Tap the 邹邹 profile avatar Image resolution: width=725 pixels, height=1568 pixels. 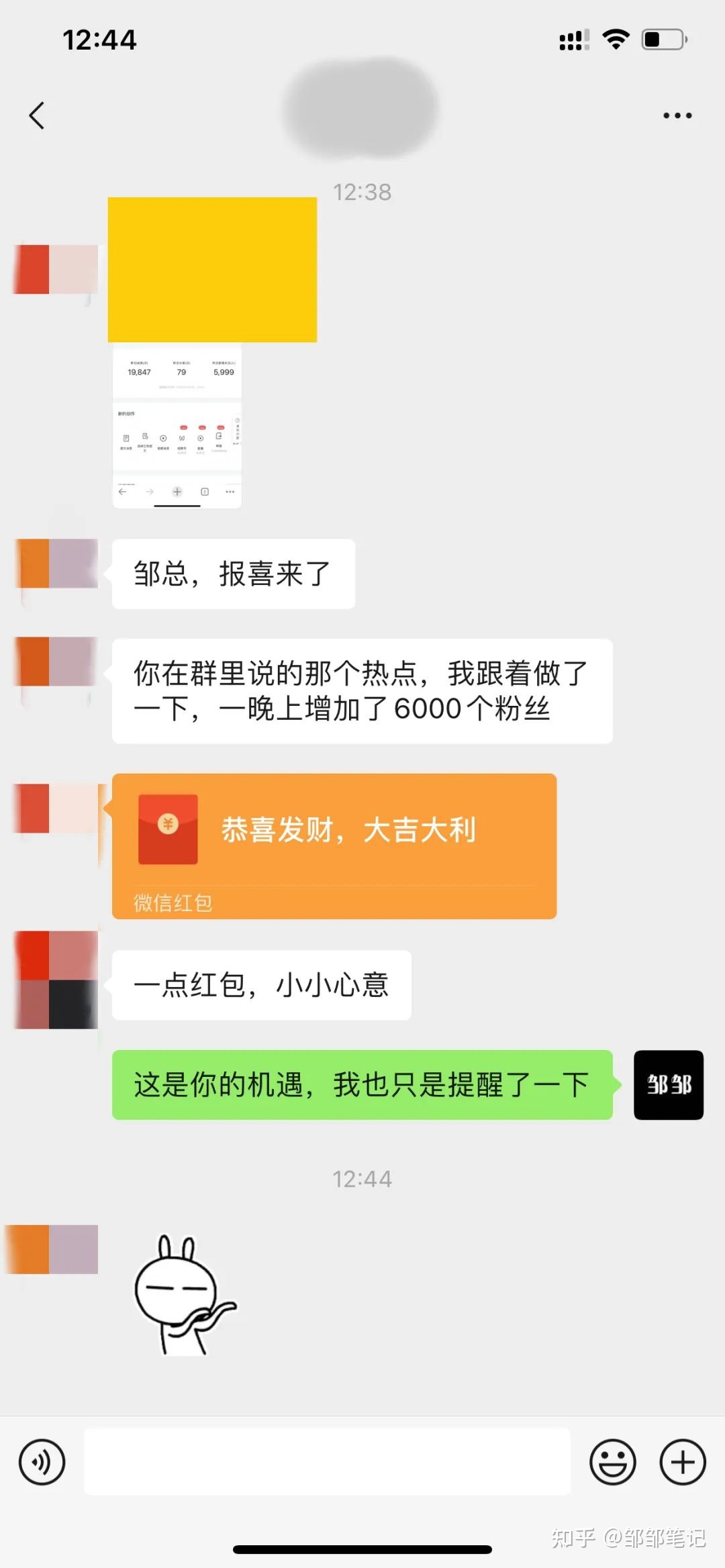[668, 1084]
